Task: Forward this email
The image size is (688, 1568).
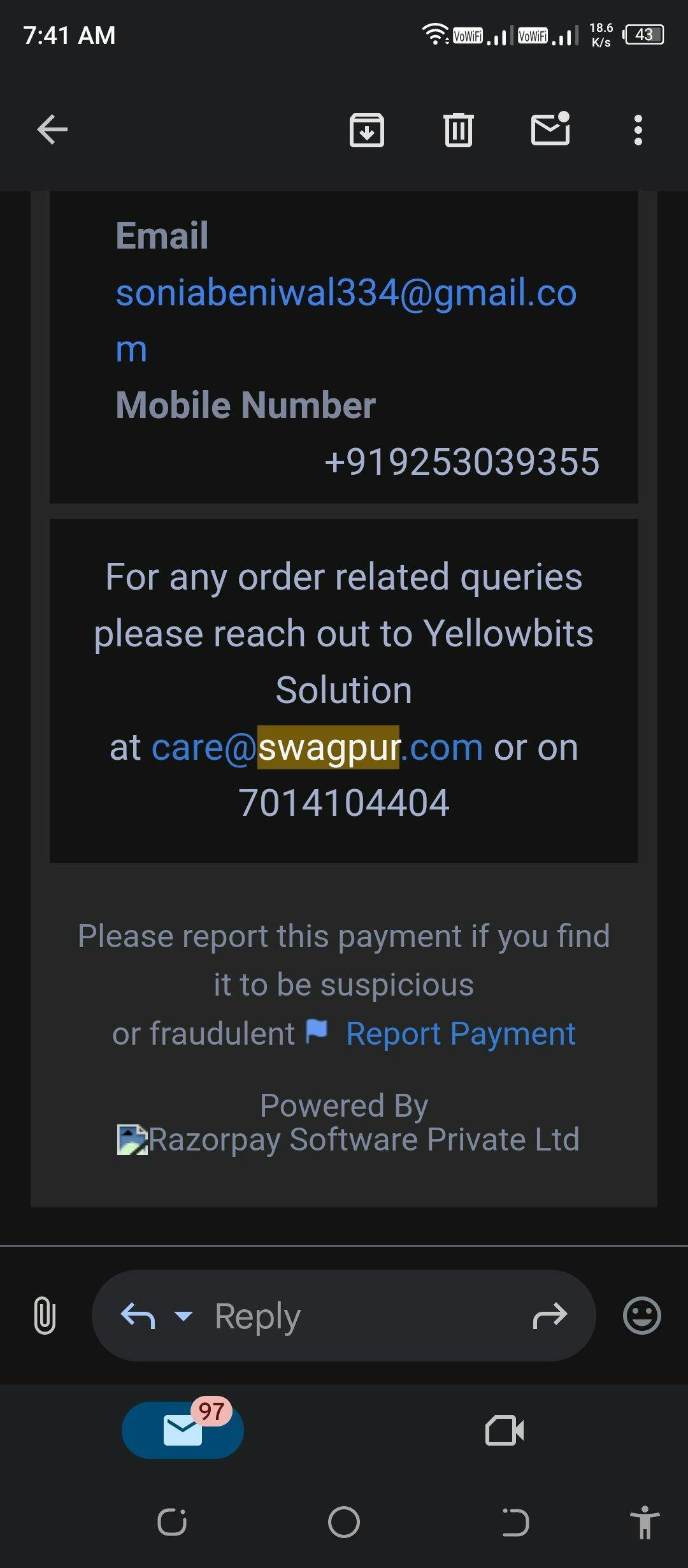Action: point(549,1316)
